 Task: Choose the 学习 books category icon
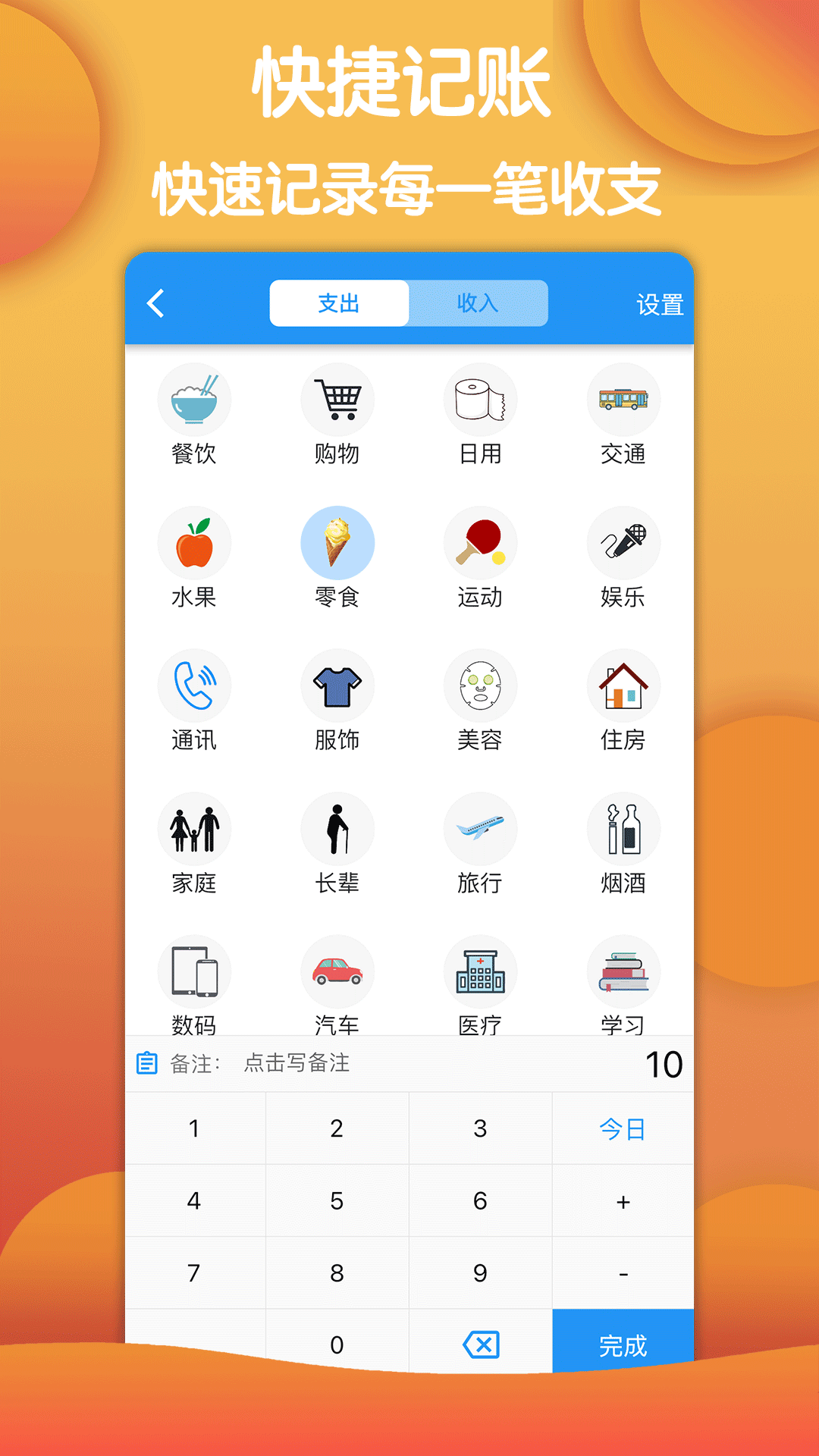(623, 971)
